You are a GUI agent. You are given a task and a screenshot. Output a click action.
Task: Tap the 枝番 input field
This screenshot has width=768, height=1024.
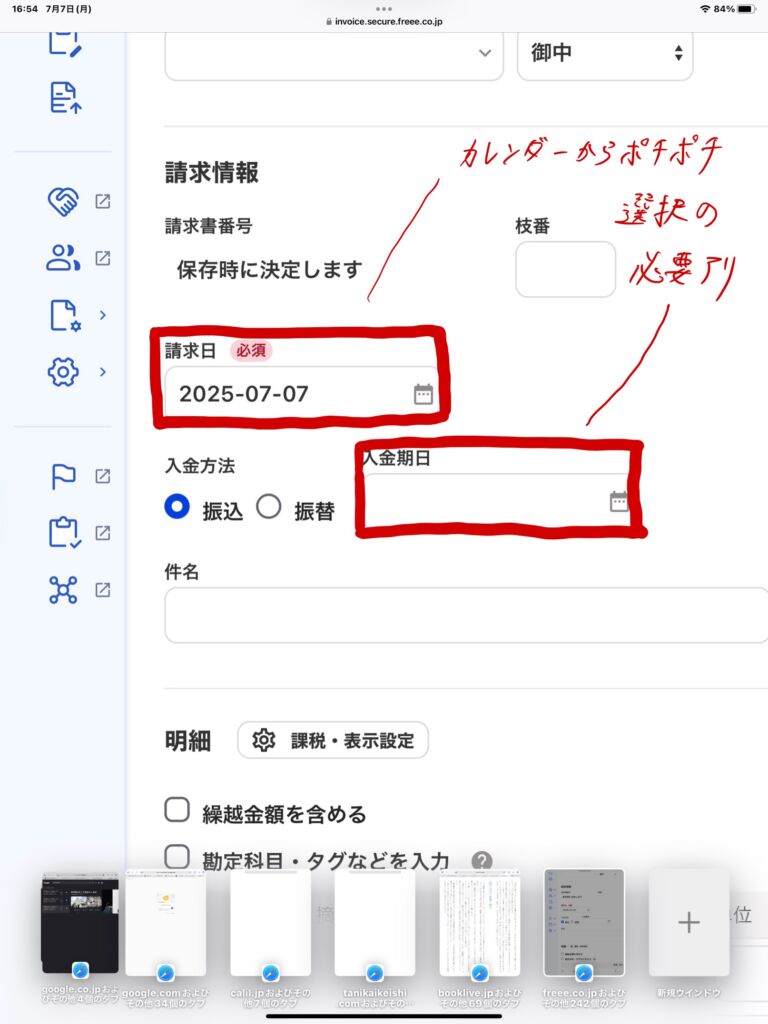565,269
